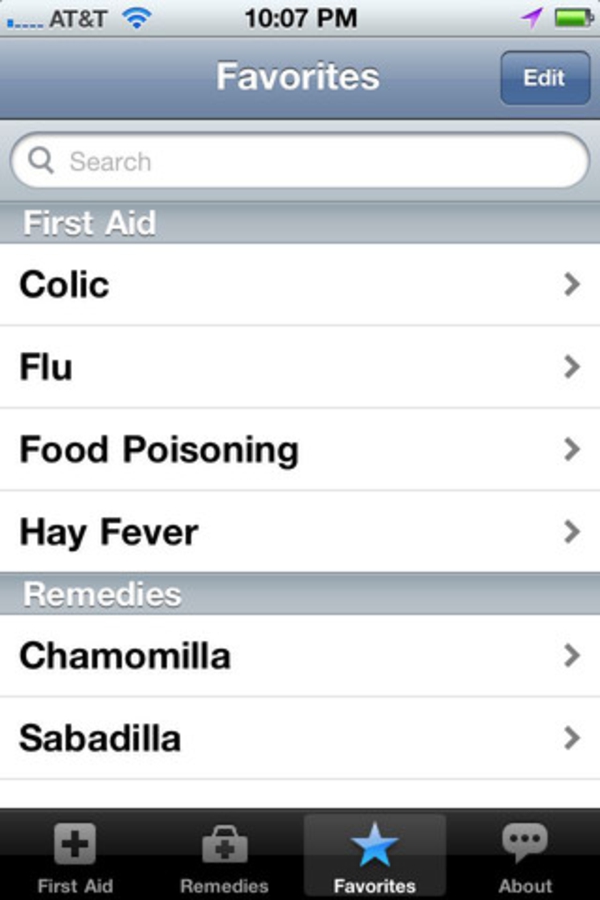Screen dimensions: 600x900
Task: Focus the Search field
Action: 300,161
